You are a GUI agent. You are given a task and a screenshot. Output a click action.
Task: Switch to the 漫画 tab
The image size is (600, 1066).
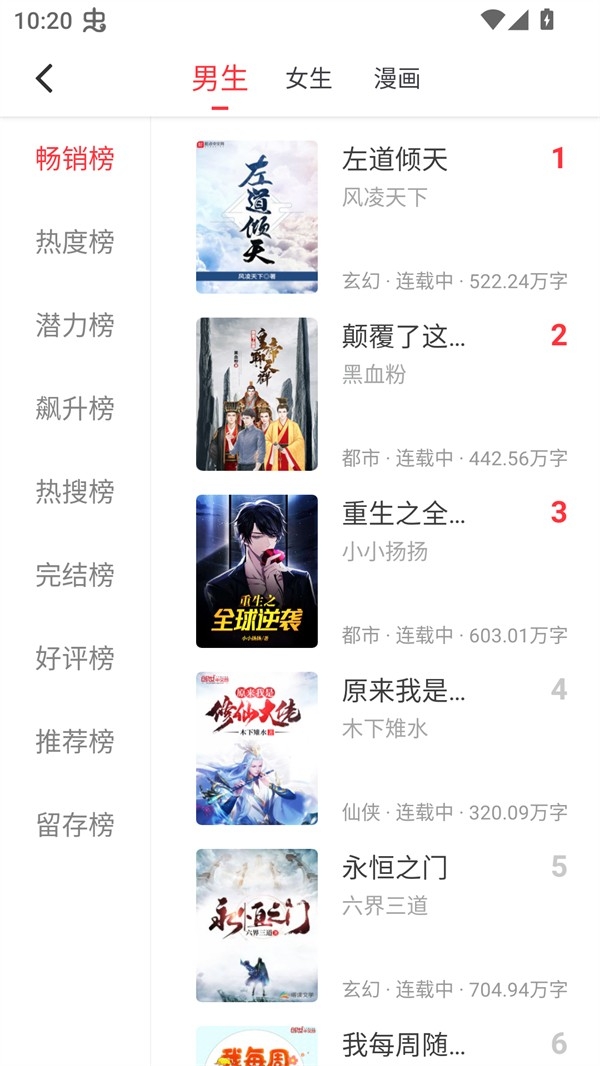[x=396, y=78]
